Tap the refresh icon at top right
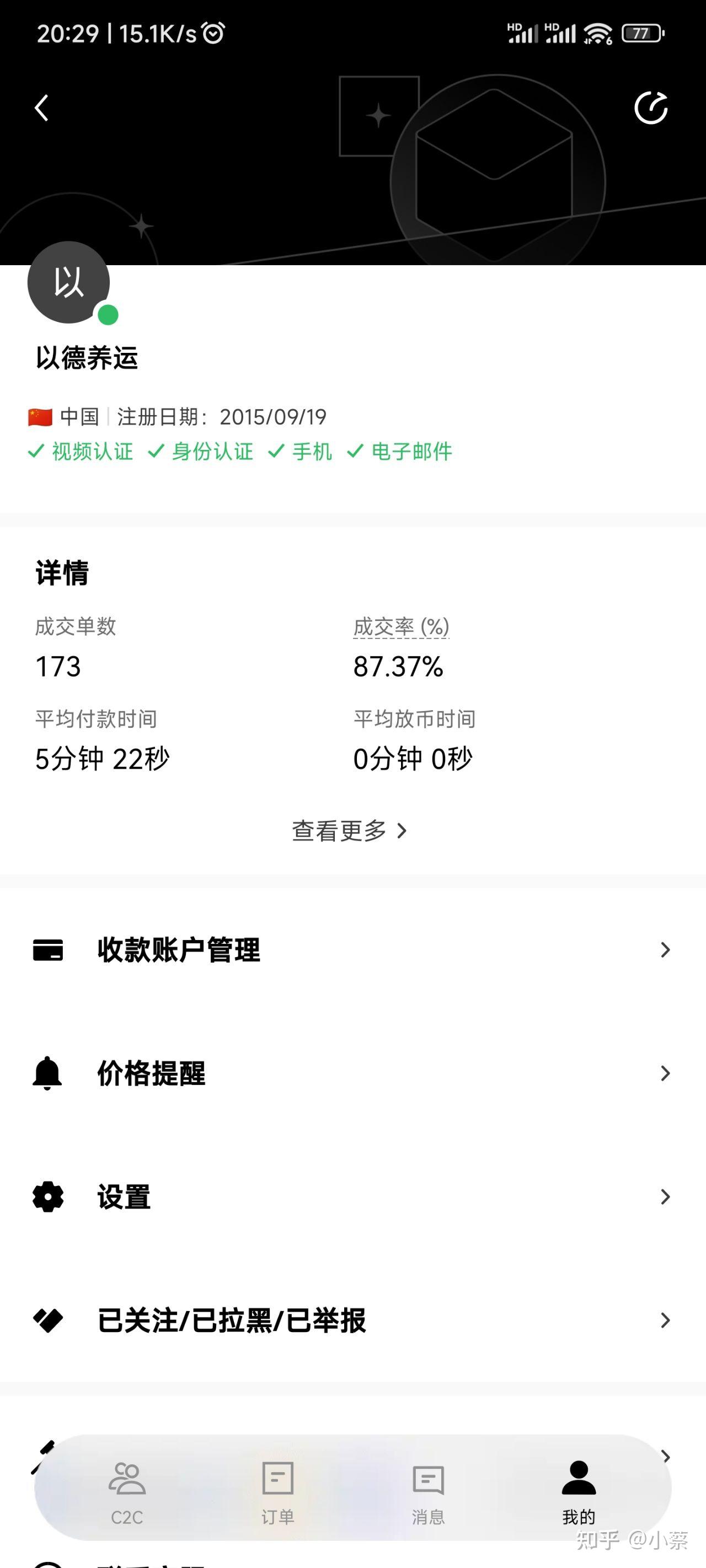Image resolution: width=706 pixels, height=1568 pixels. coord(651,109)
